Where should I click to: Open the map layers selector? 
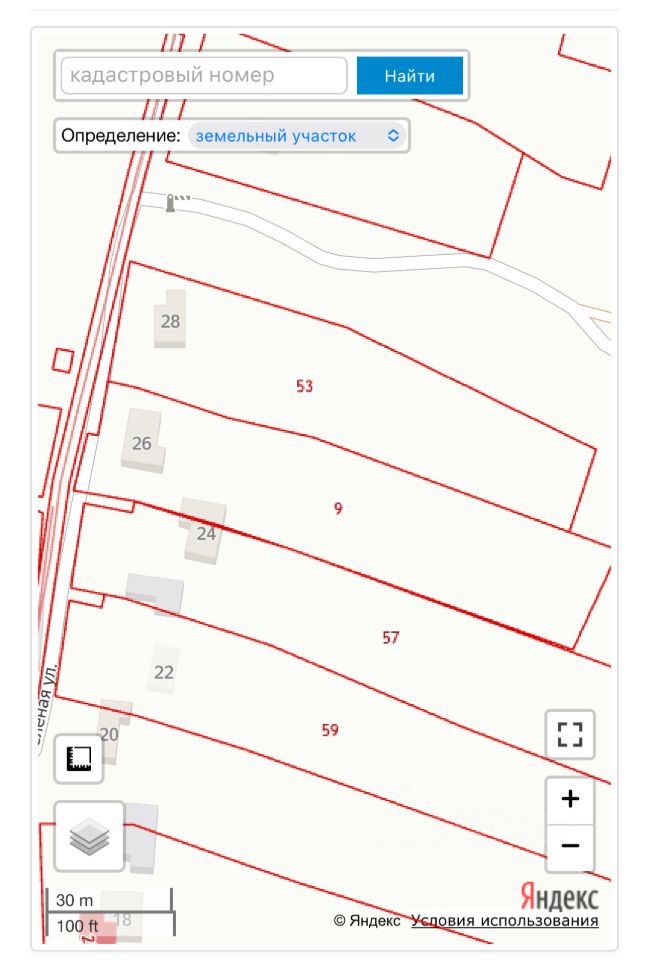(x=89, y=836)
